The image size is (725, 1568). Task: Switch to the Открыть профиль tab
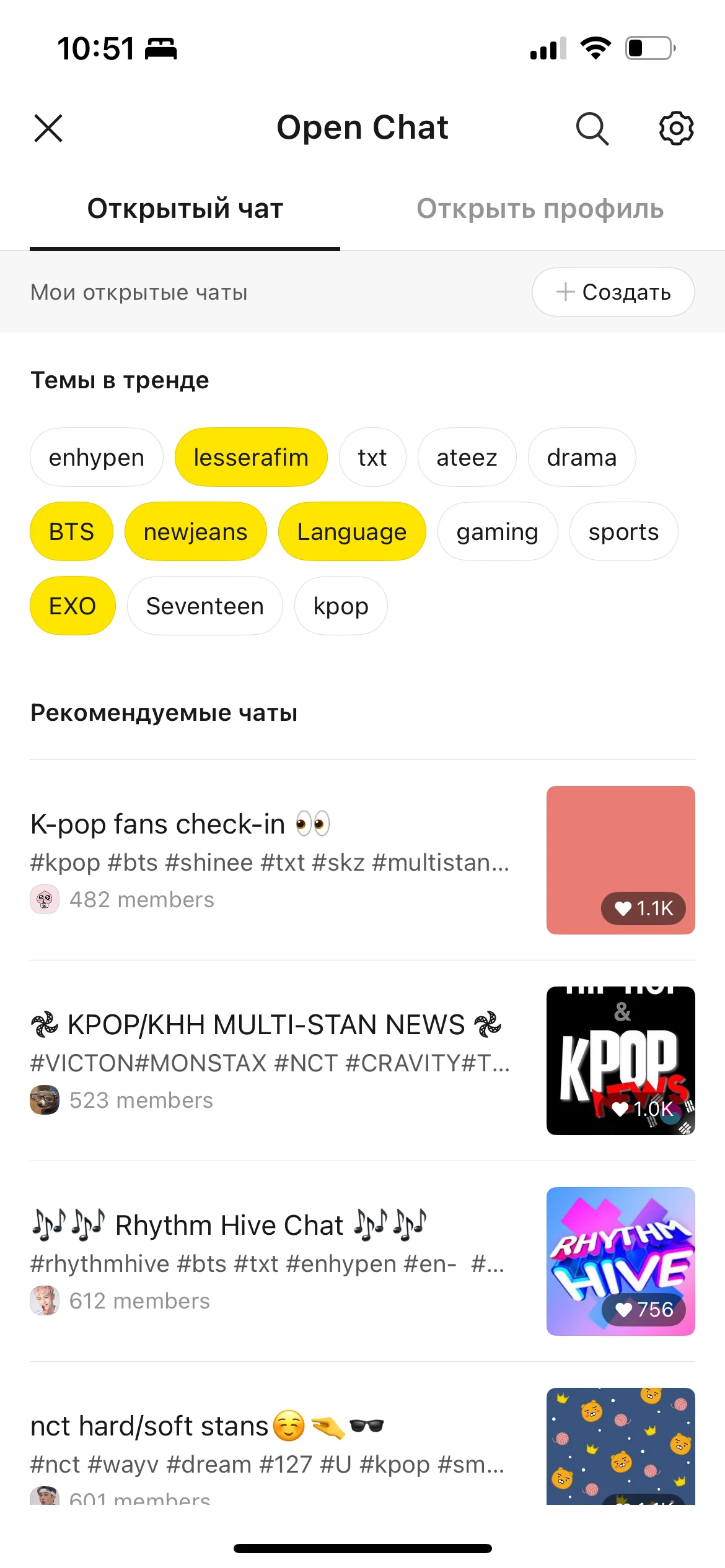(x=540, y=209)
